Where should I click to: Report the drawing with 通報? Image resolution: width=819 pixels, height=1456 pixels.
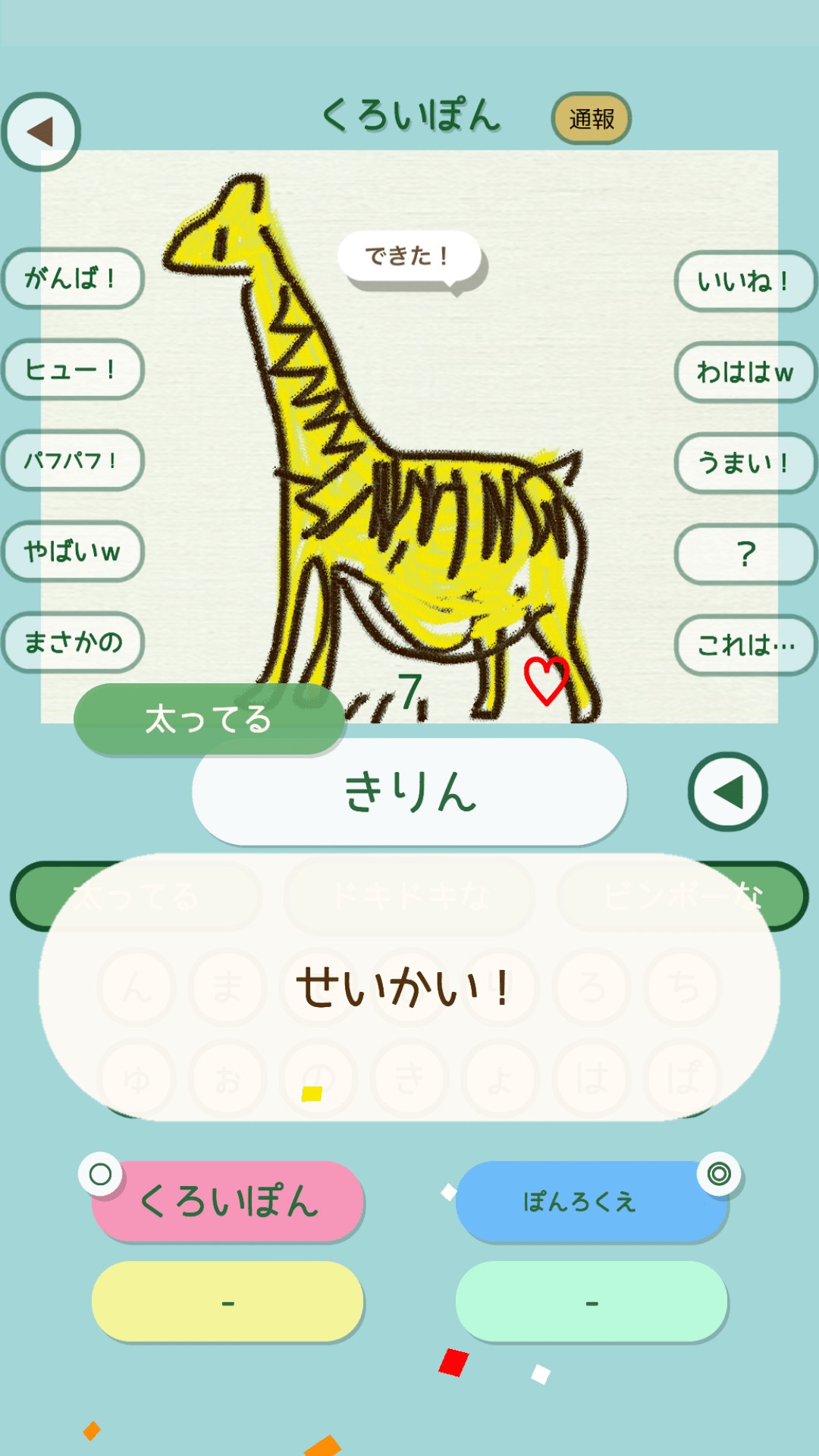point(591,119)
